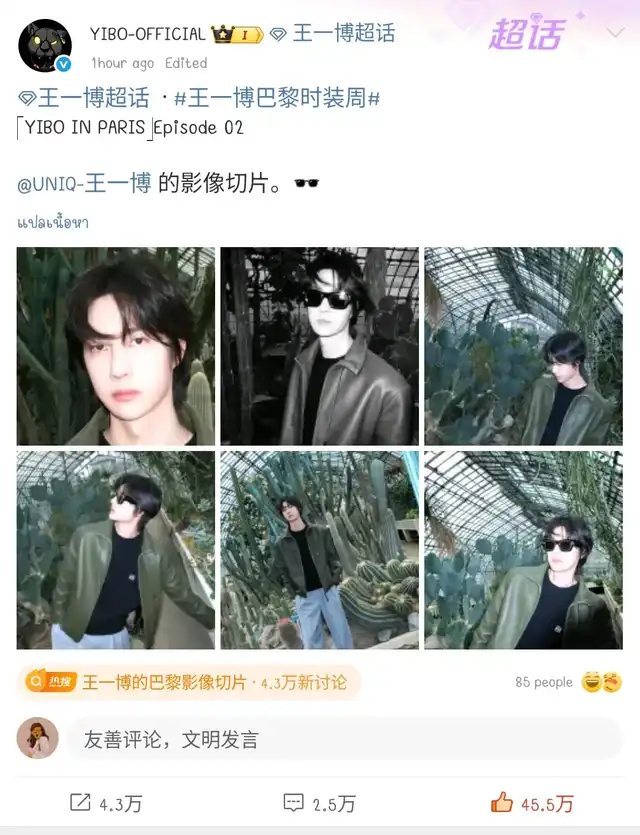This screenshot has width=640, height=835.
Task: View the full-body blue jeans photo
Action: (319, 550)
